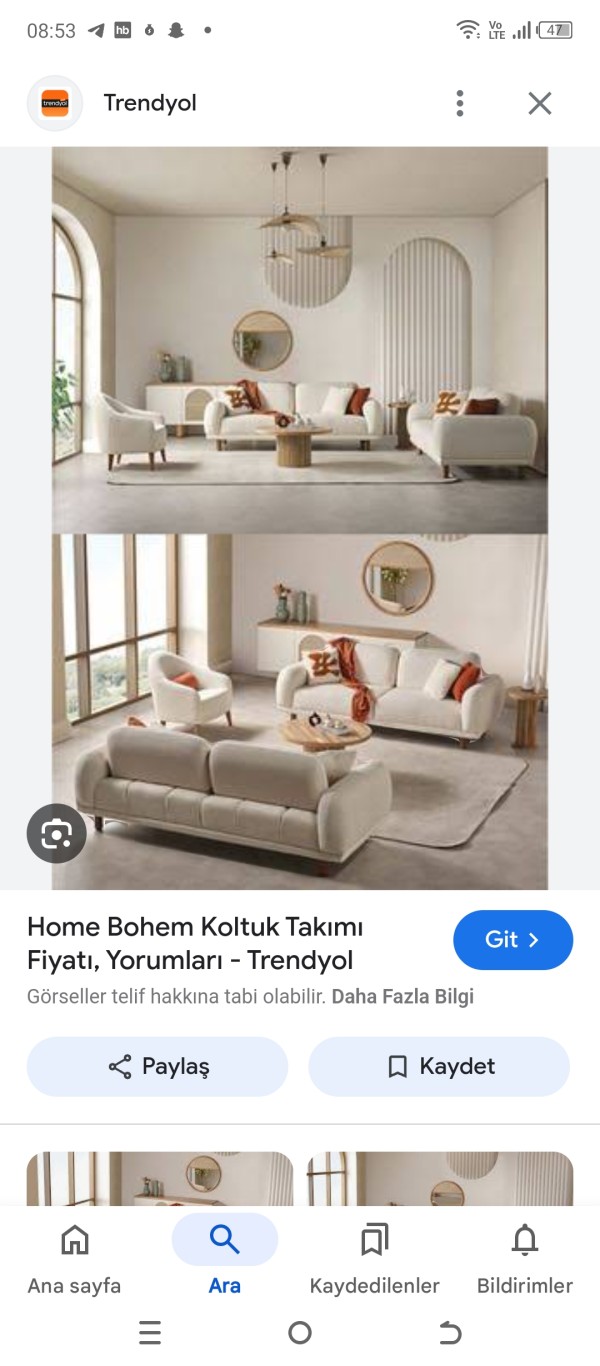The image size is (600, 1366).
Task: Switch to the Ana sayfa tab
Action: (74, 1260)
